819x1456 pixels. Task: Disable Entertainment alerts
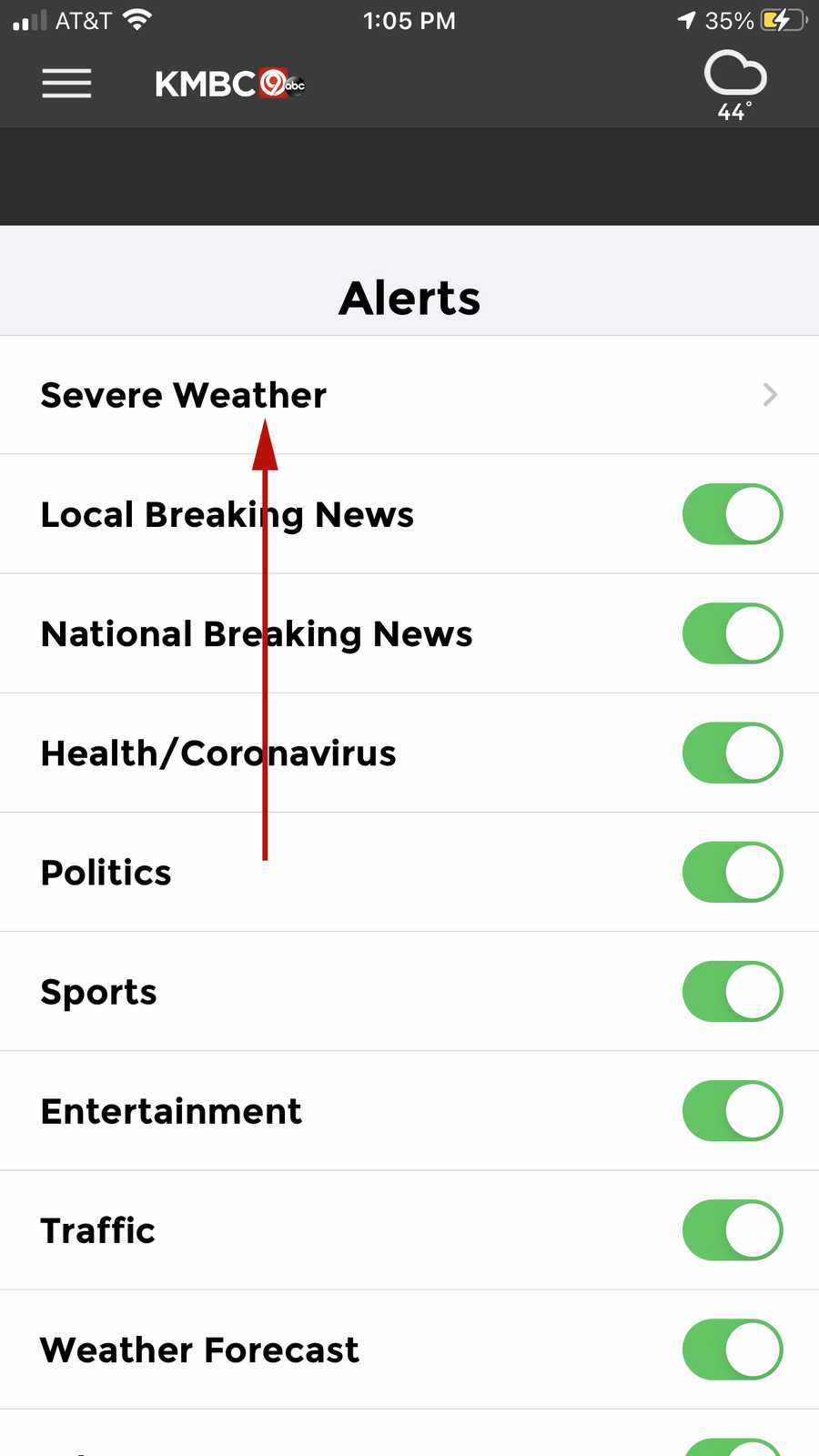(733, 1110)
